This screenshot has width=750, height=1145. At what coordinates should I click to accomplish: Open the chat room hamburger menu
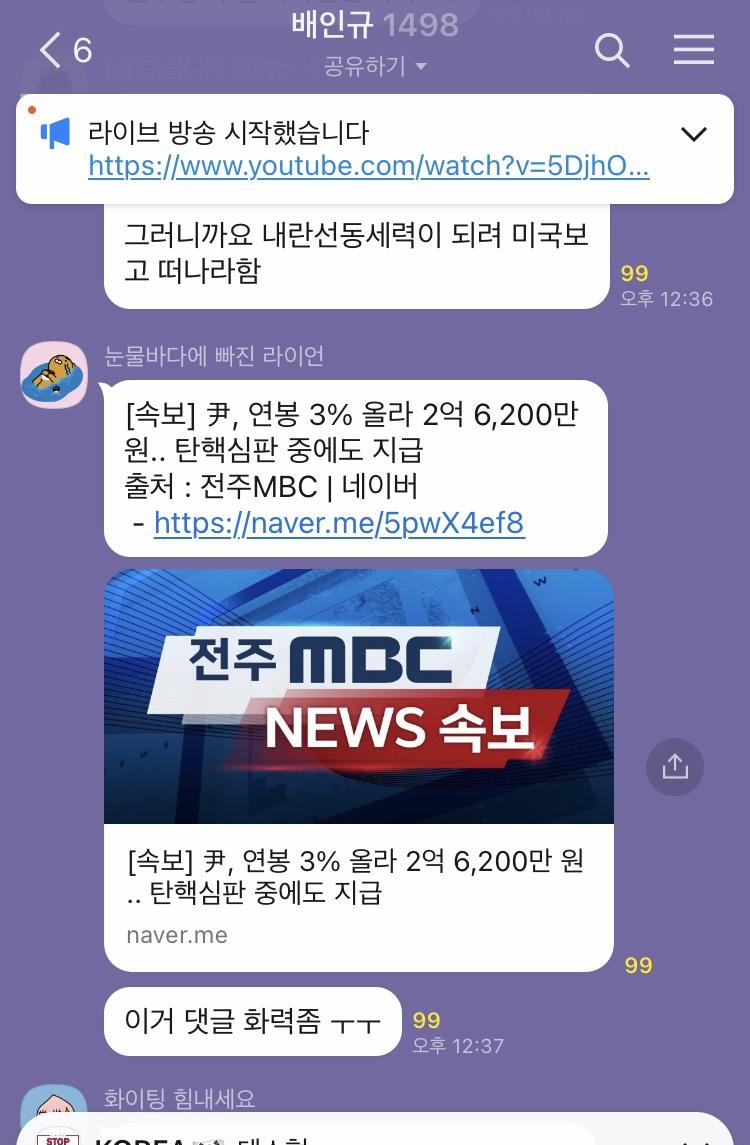tap(693, 49)
